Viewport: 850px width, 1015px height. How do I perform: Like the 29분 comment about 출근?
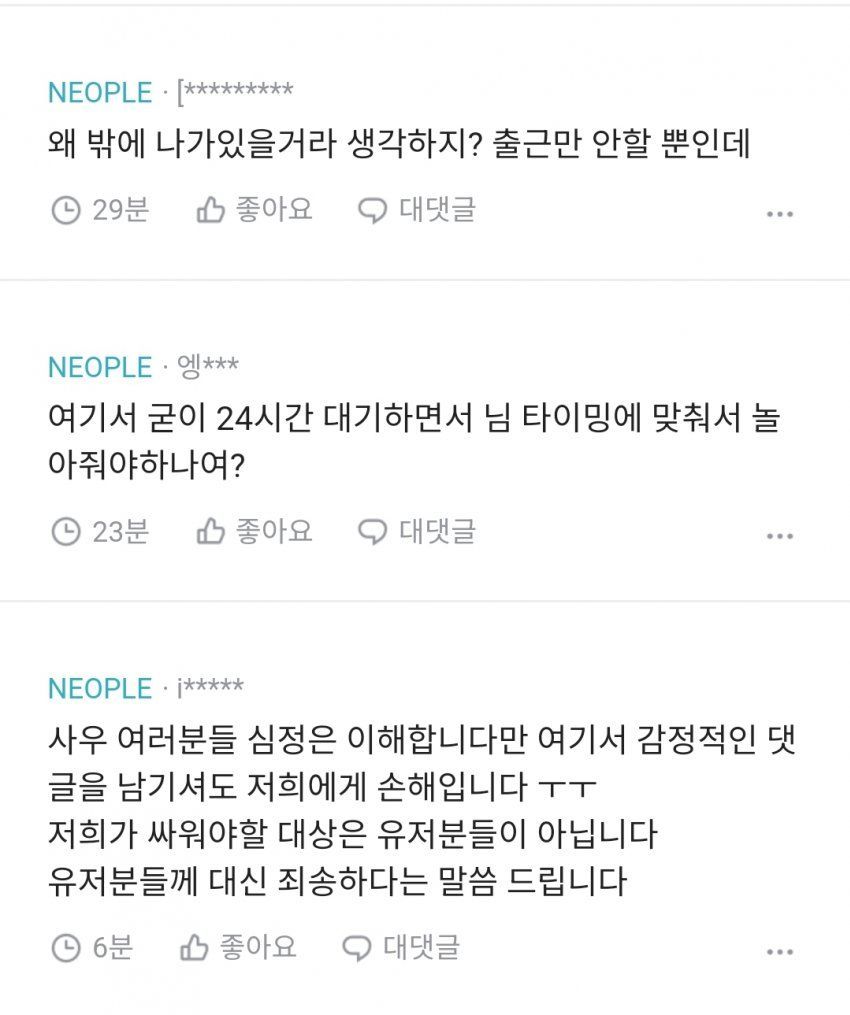tap(254, 210)
